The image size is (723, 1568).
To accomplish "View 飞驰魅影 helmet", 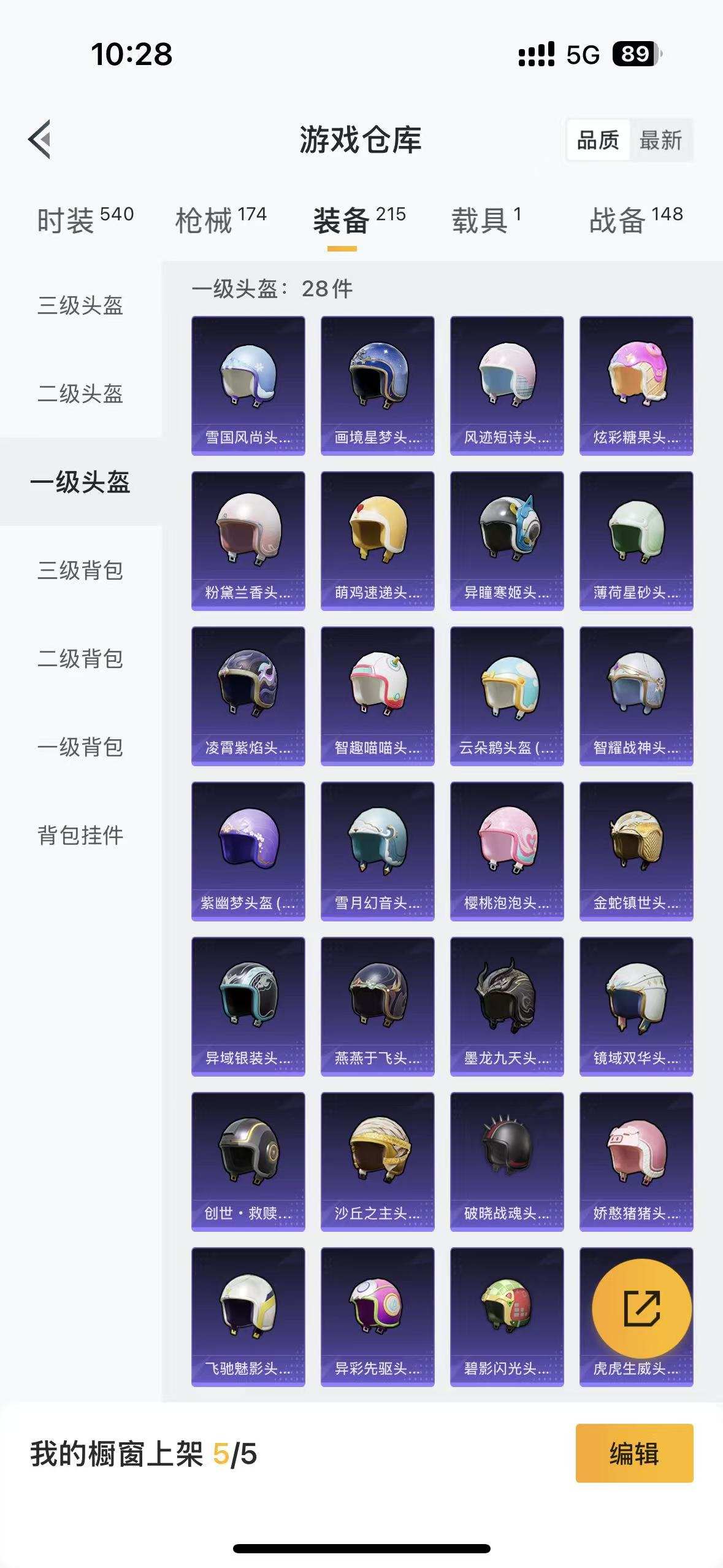I will point(248,1316).
